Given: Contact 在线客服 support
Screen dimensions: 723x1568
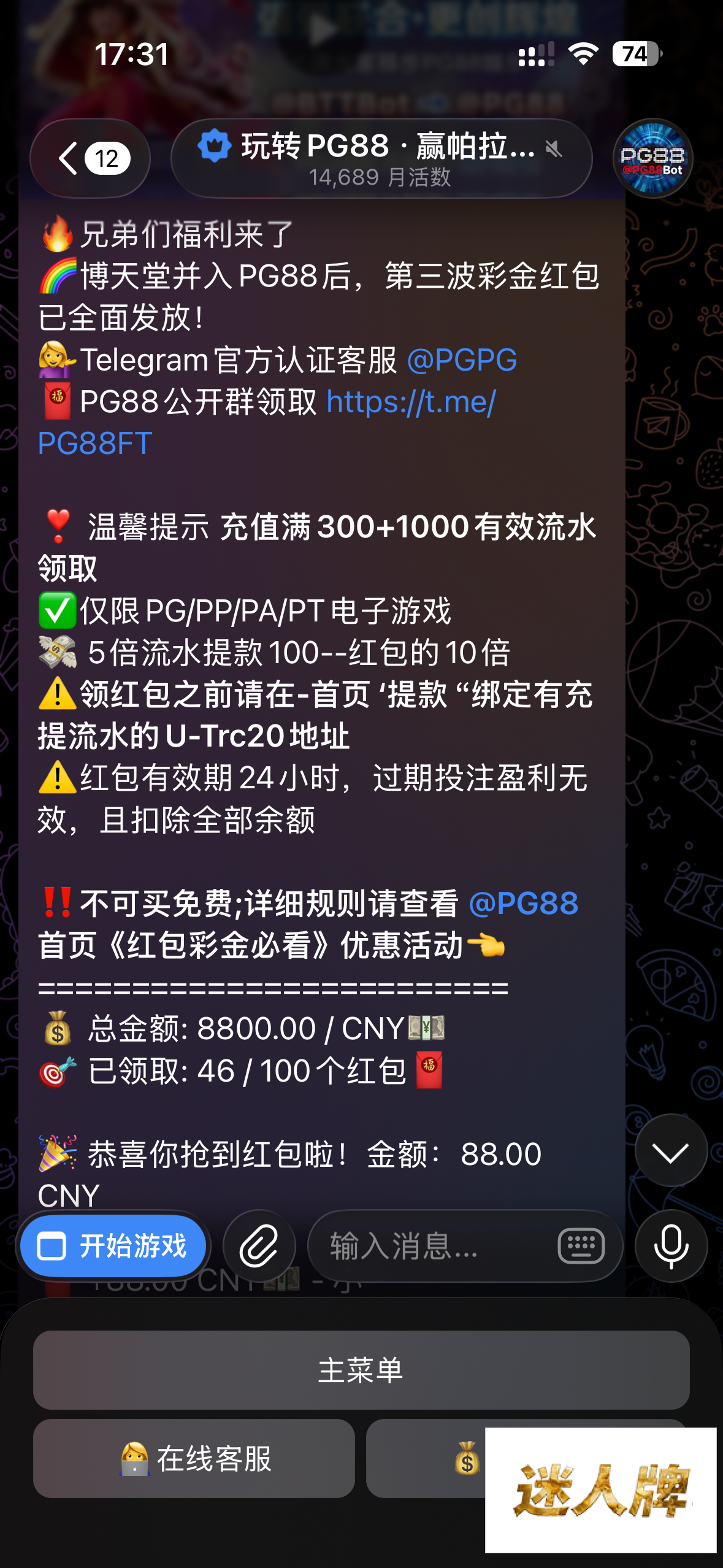Looking at the screenshot, I should 194,1458.
